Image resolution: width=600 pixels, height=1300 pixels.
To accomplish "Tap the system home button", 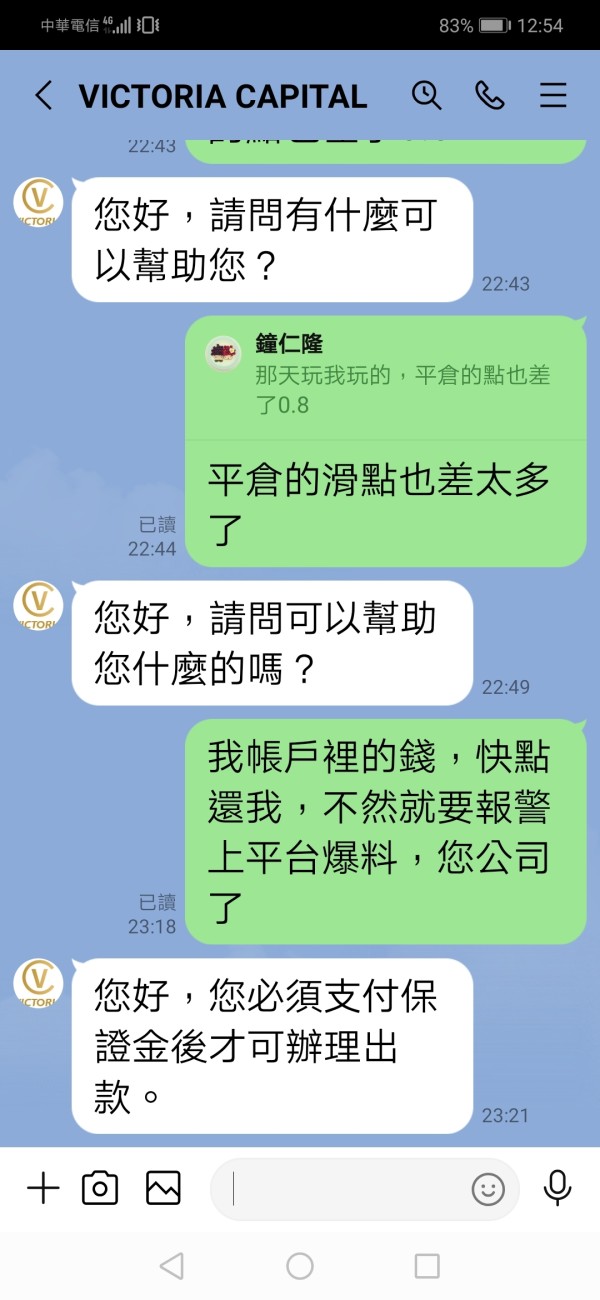I will coord(300,1266).
